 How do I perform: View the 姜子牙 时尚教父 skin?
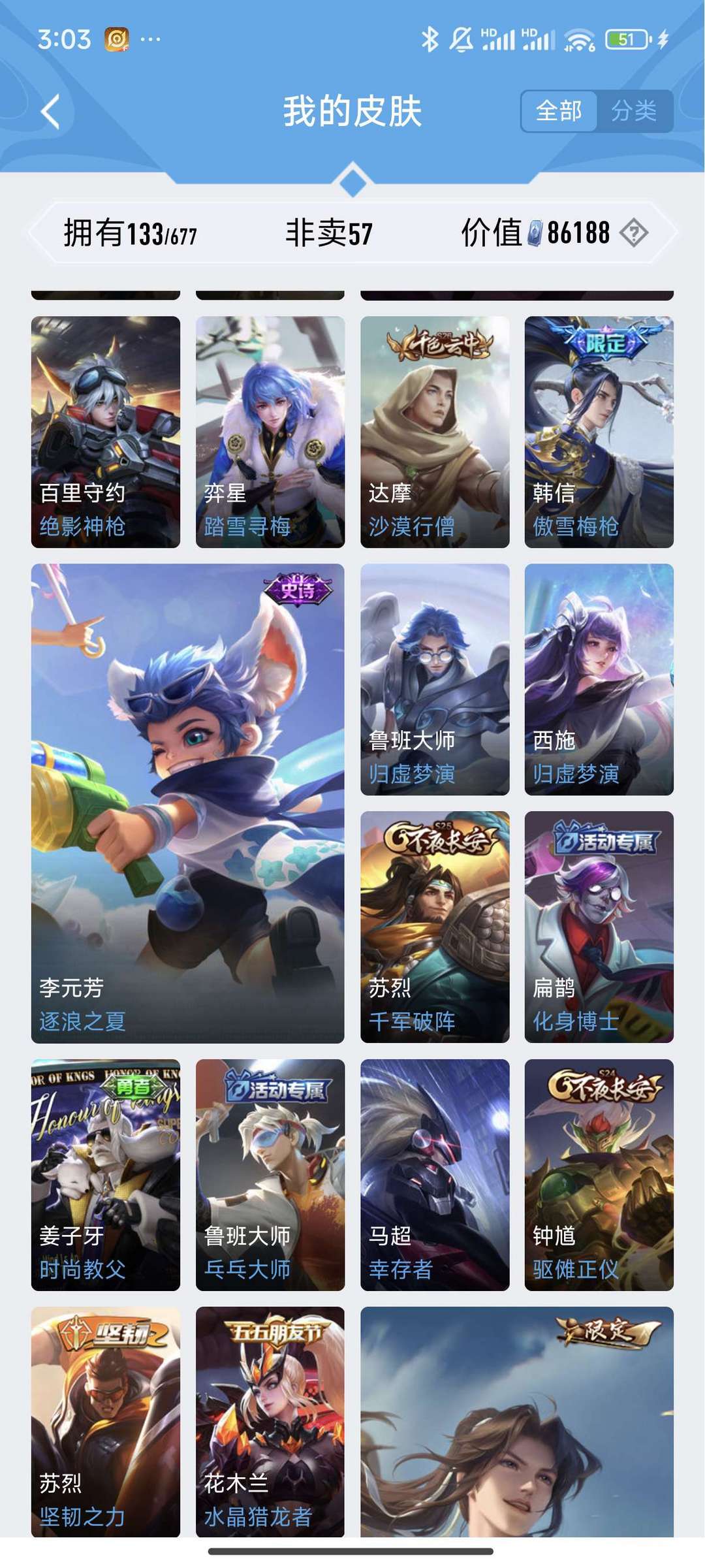tap(106, 1175)
